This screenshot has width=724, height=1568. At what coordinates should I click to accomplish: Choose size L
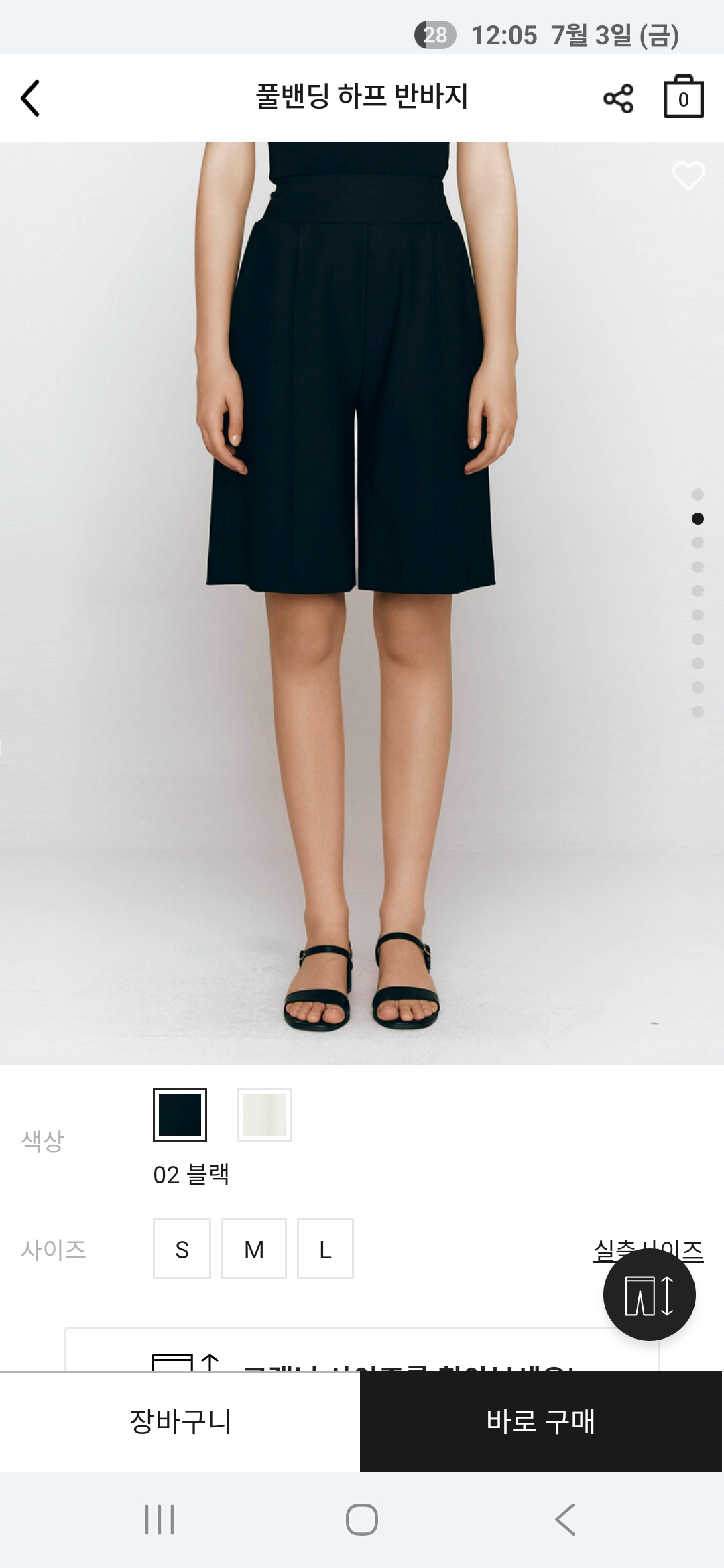click(325, 1248)
